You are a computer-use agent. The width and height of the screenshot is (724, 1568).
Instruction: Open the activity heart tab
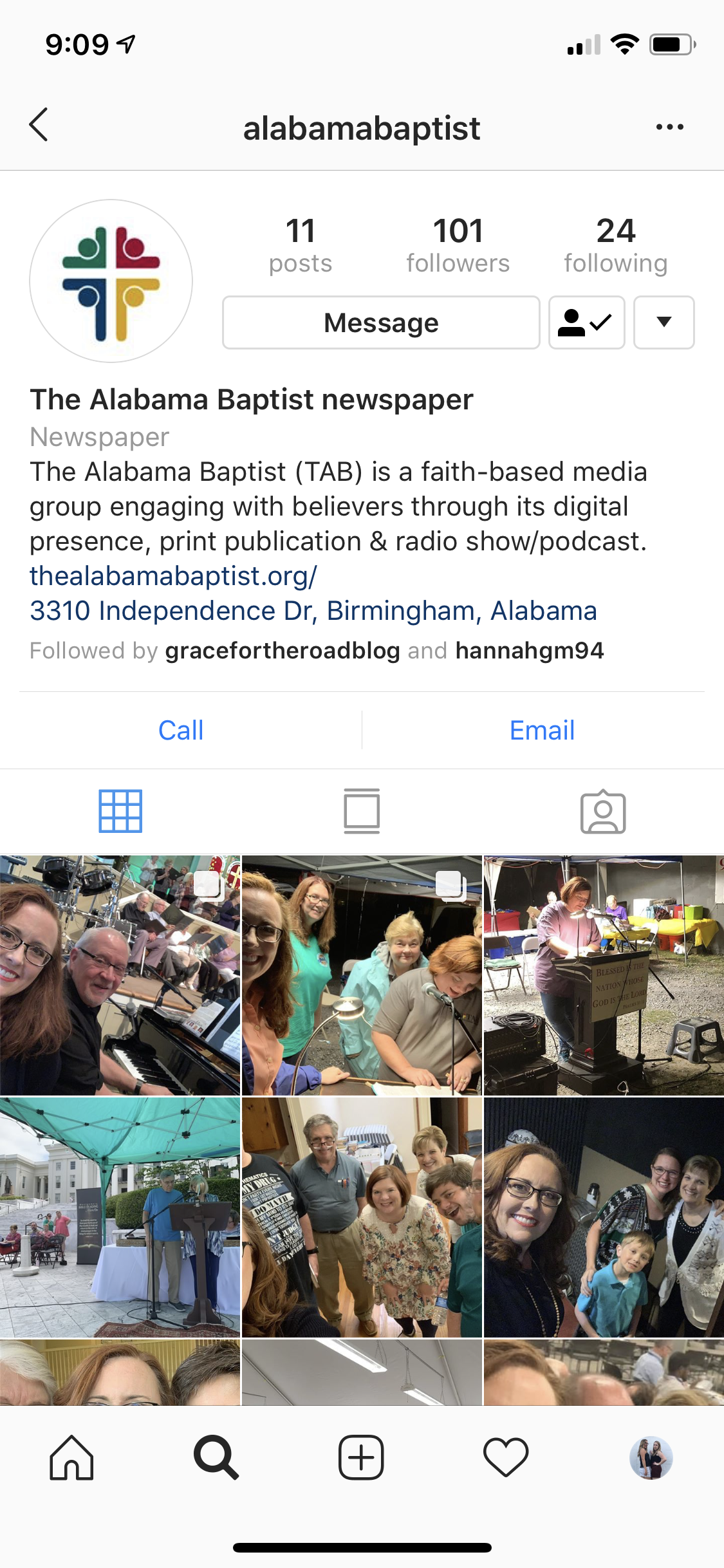point(506,1458)
